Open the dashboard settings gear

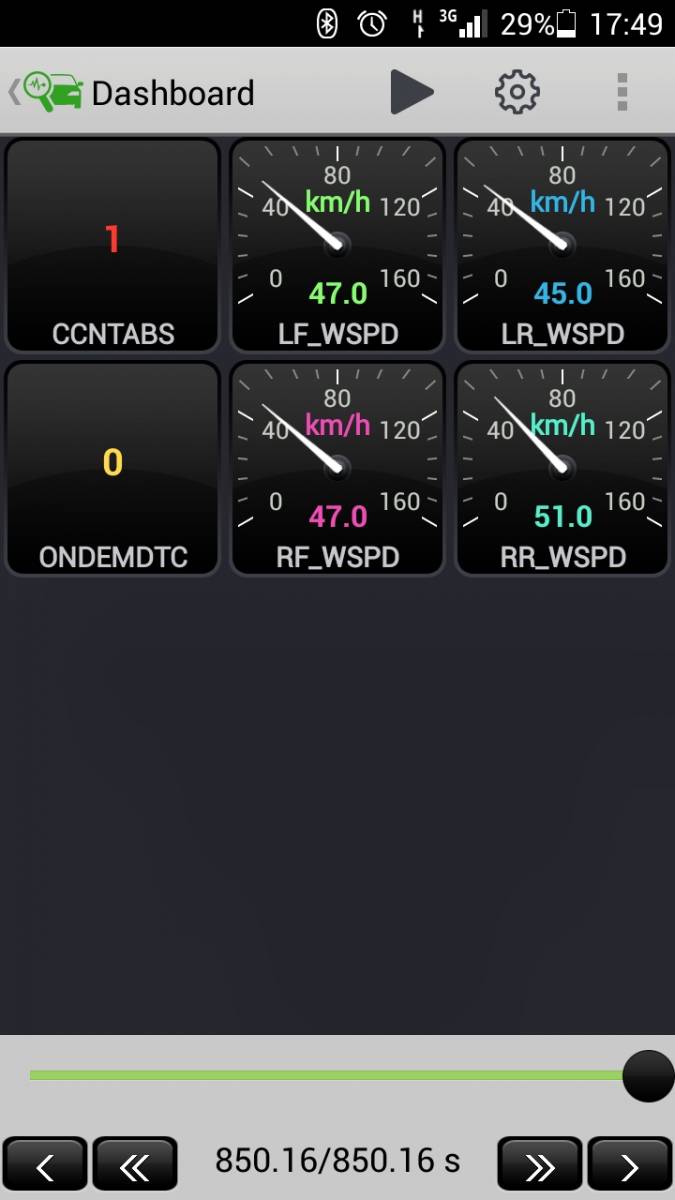(517, 93)
